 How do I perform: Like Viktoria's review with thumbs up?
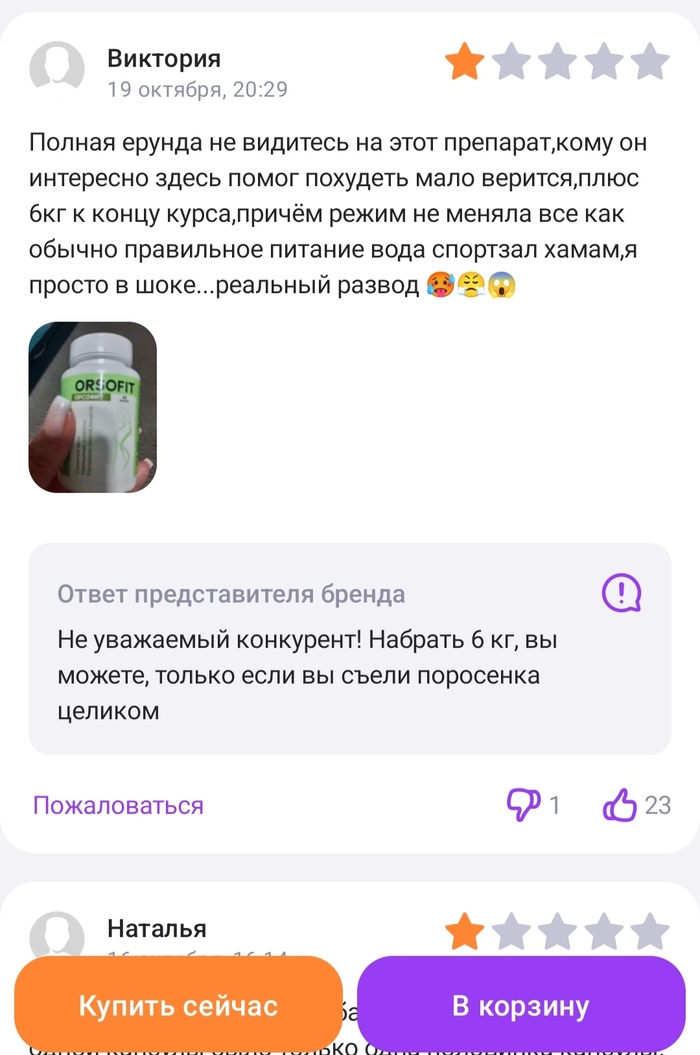tap(620, 804)
